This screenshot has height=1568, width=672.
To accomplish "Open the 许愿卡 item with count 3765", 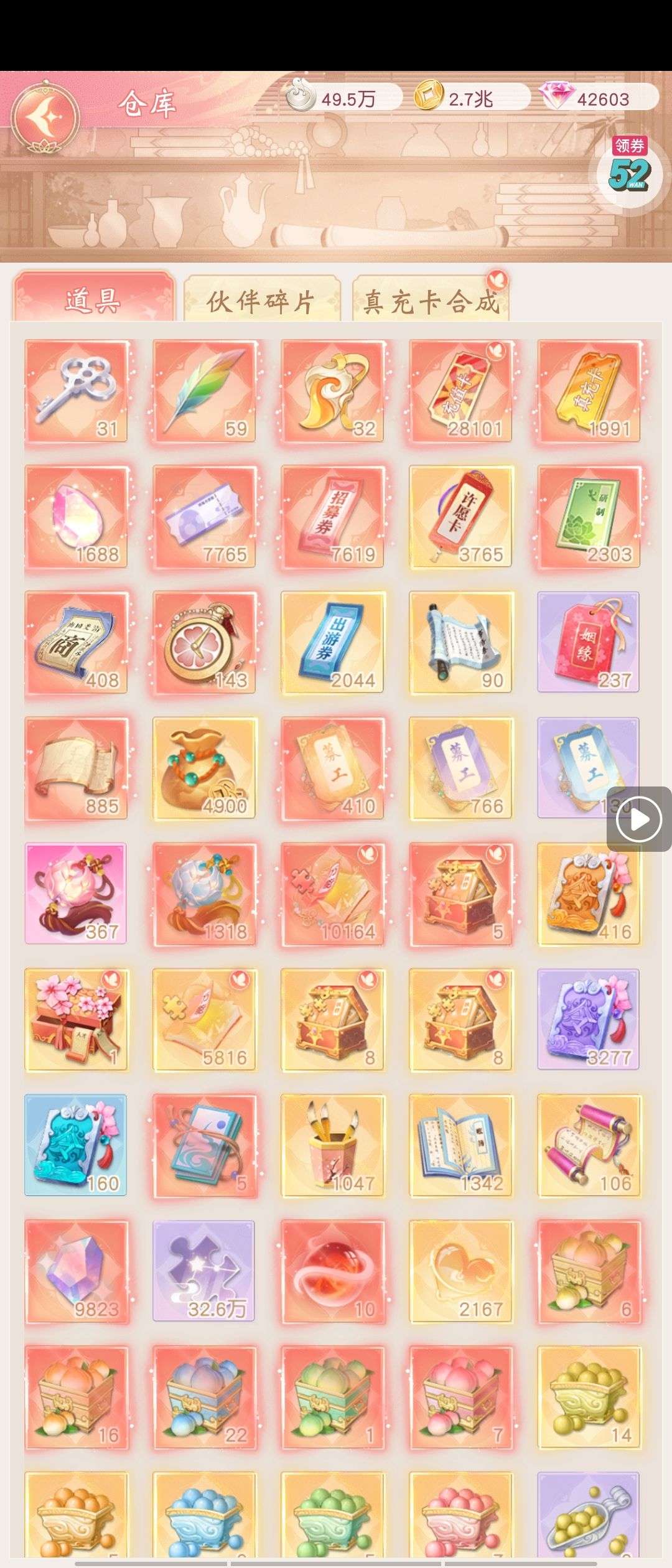I will [x=461, y=517].
